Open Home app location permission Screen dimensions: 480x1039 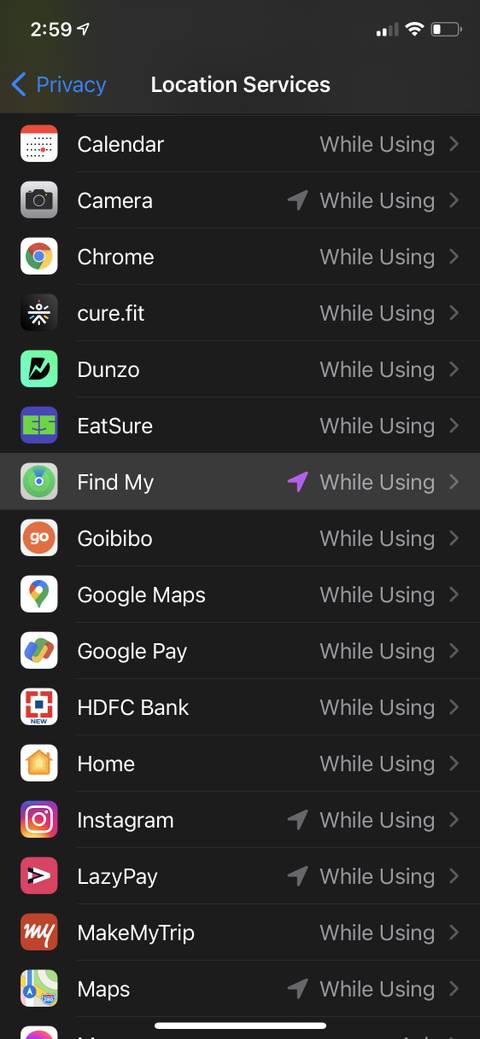tap(240, 763)
